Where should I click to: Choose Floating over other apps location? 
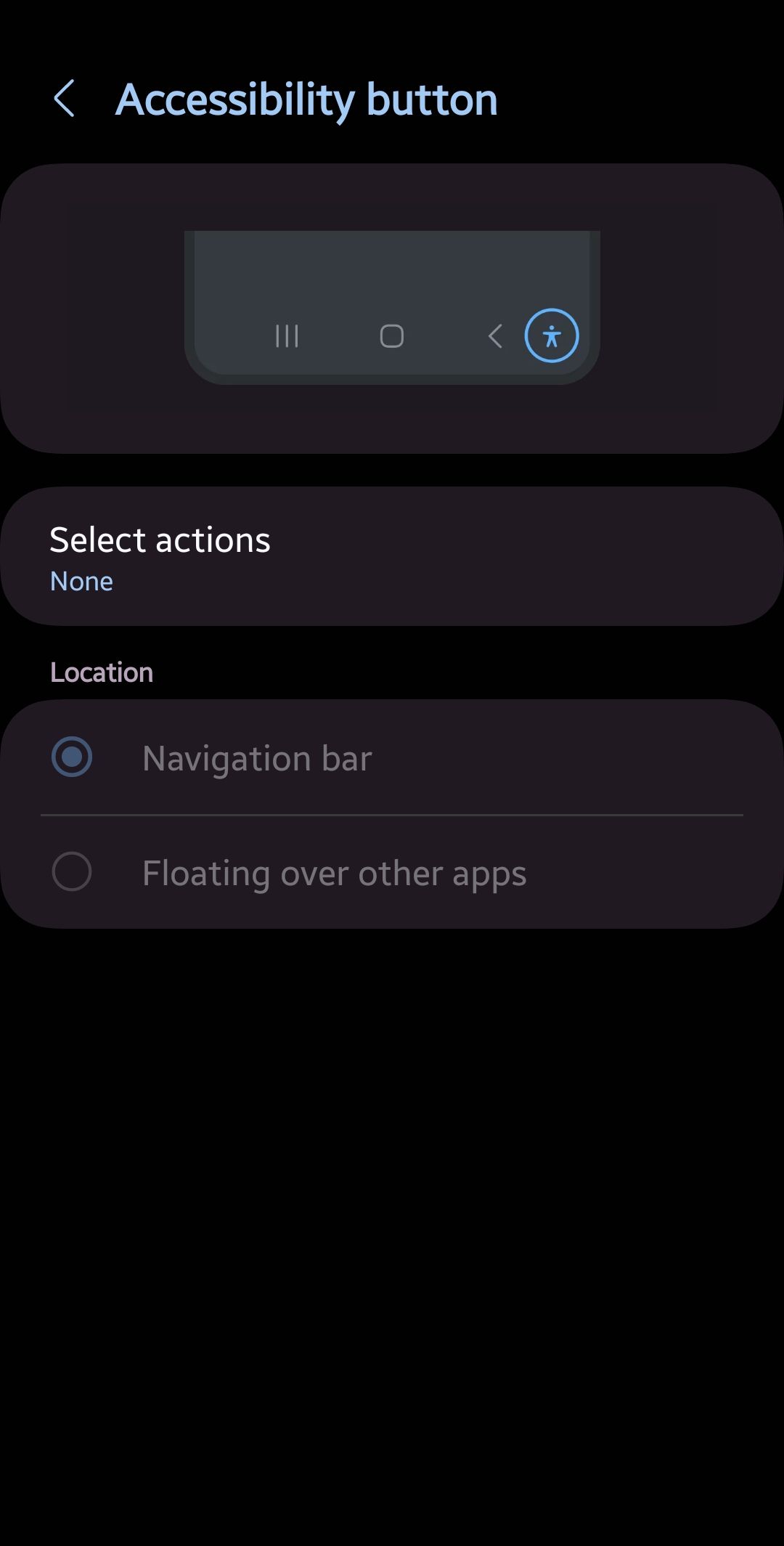point(73,873)
